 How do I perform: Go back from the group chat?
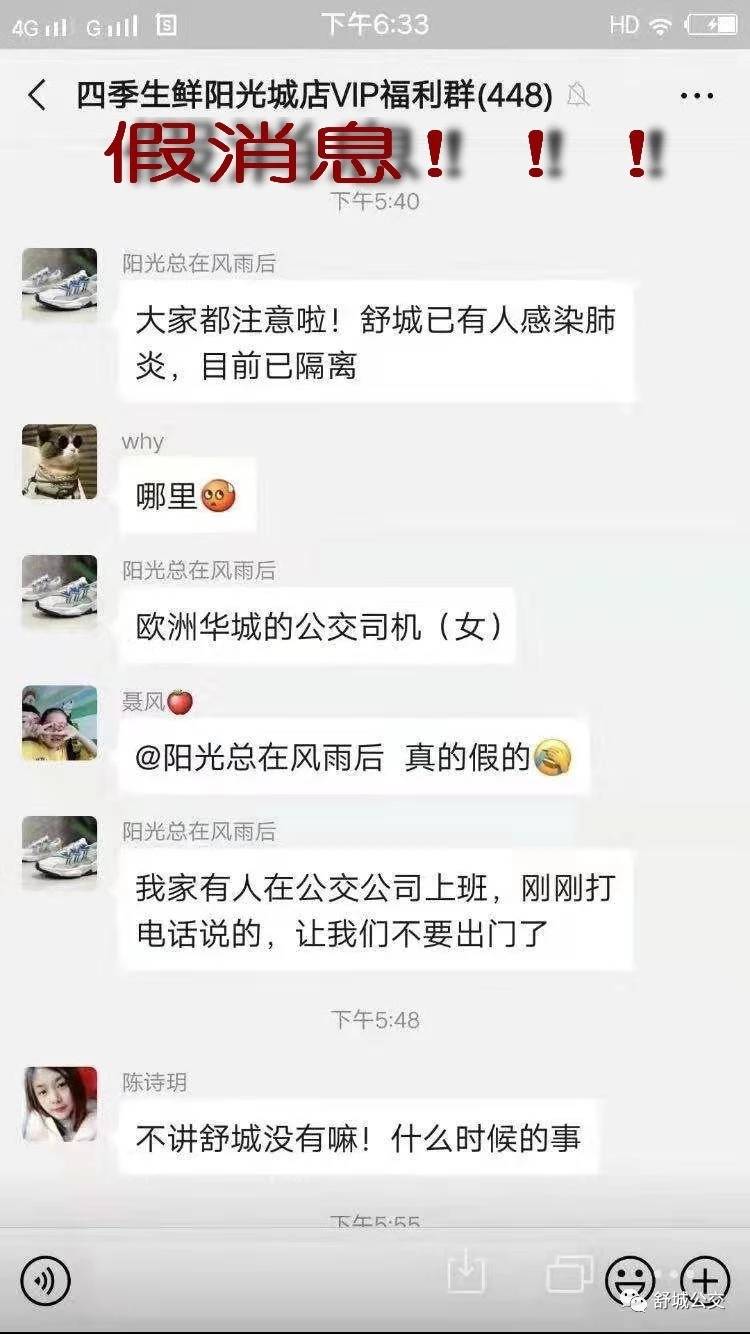(37, 96)
